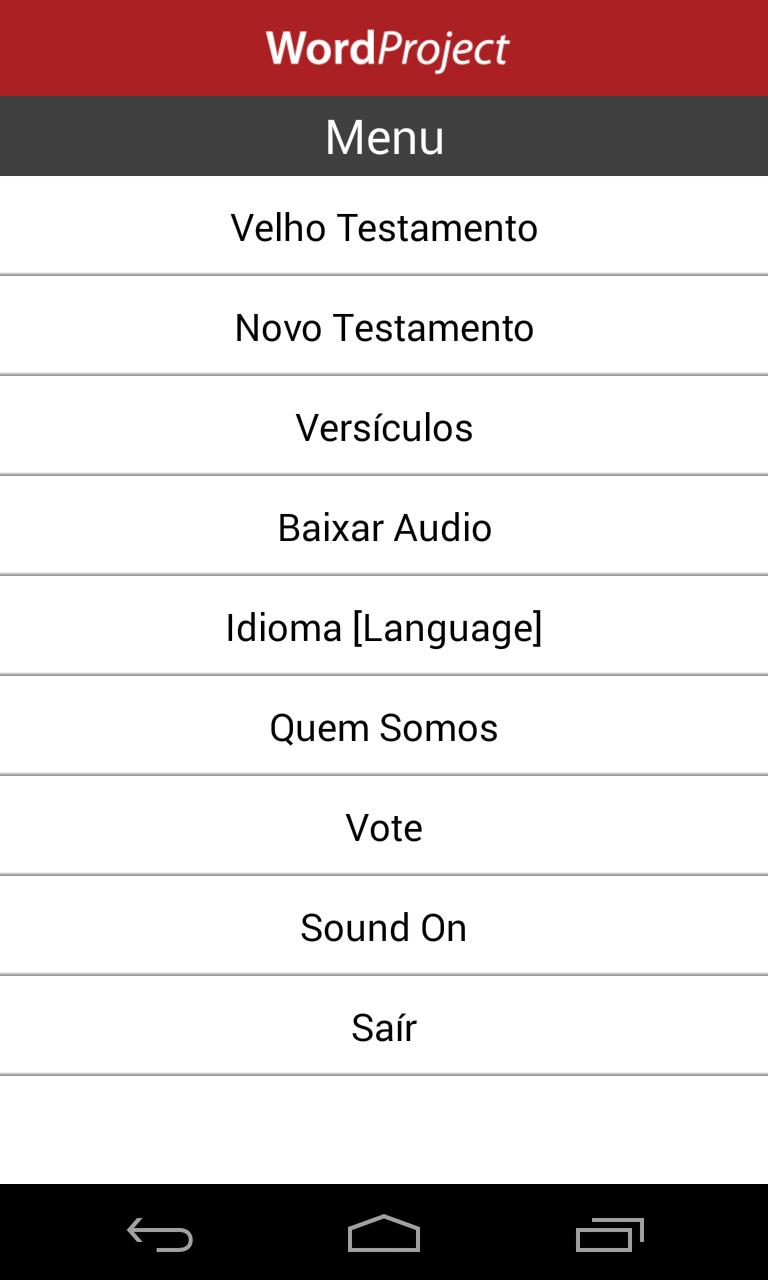Tap the Android home button
The image size is (768, 1280).
click(383, 1236)
